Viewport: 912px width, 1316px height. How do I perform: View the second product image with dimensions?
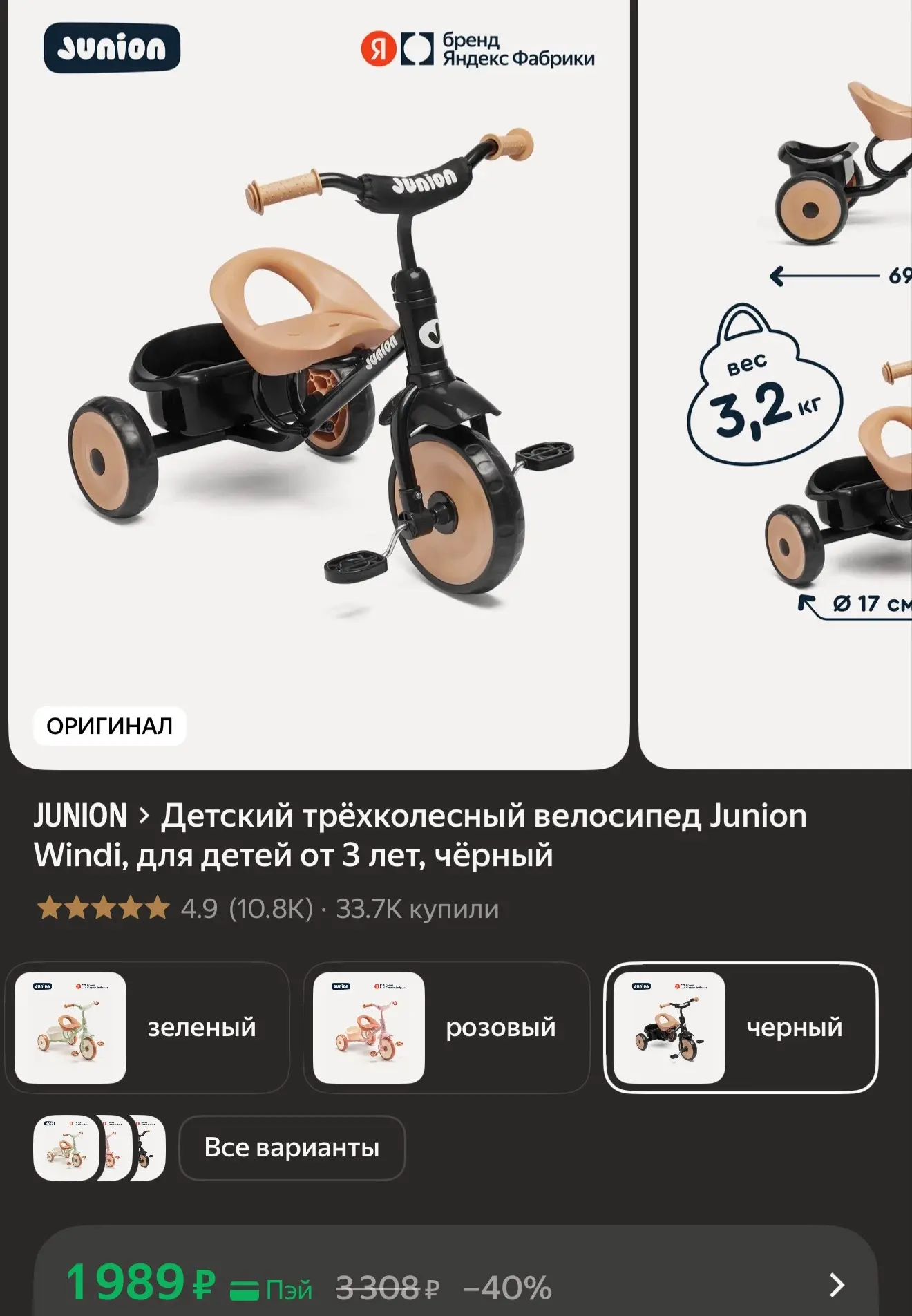point(775,384)
